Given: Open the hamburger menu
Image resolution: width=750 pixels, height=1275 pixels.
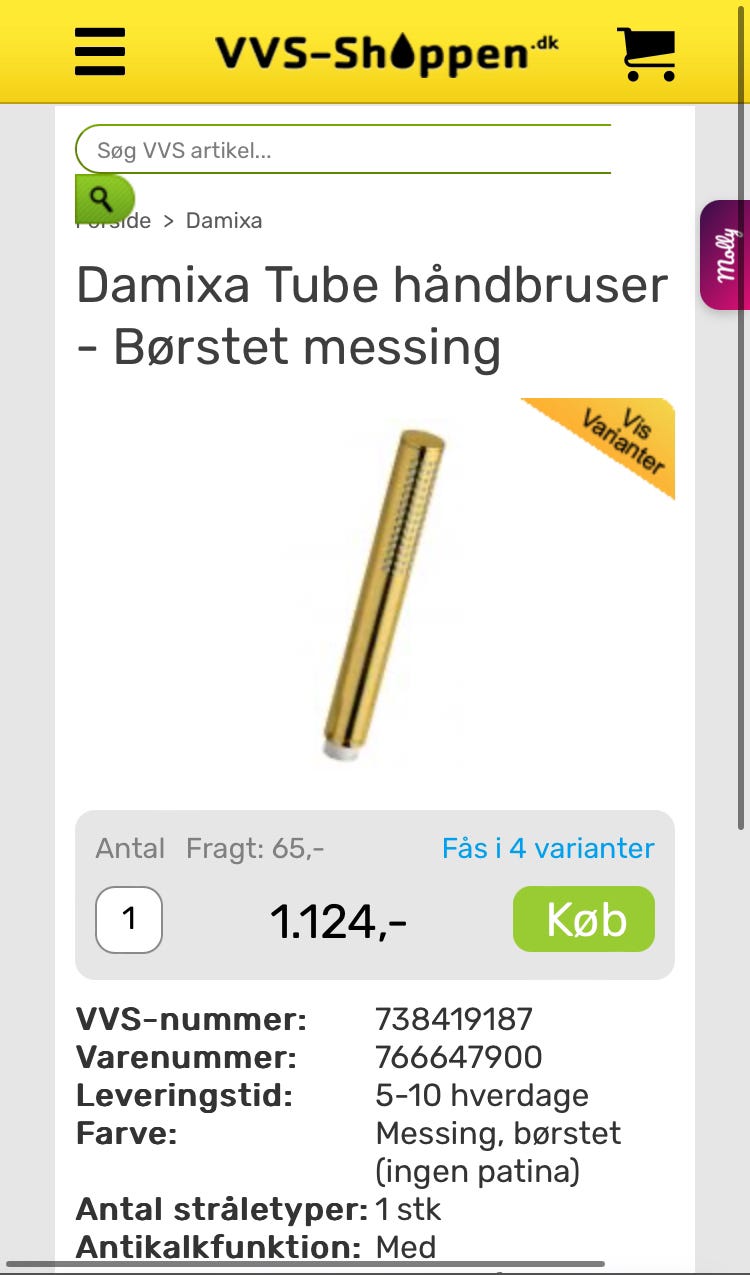Looking at the screenshot, I should point(100,52).
